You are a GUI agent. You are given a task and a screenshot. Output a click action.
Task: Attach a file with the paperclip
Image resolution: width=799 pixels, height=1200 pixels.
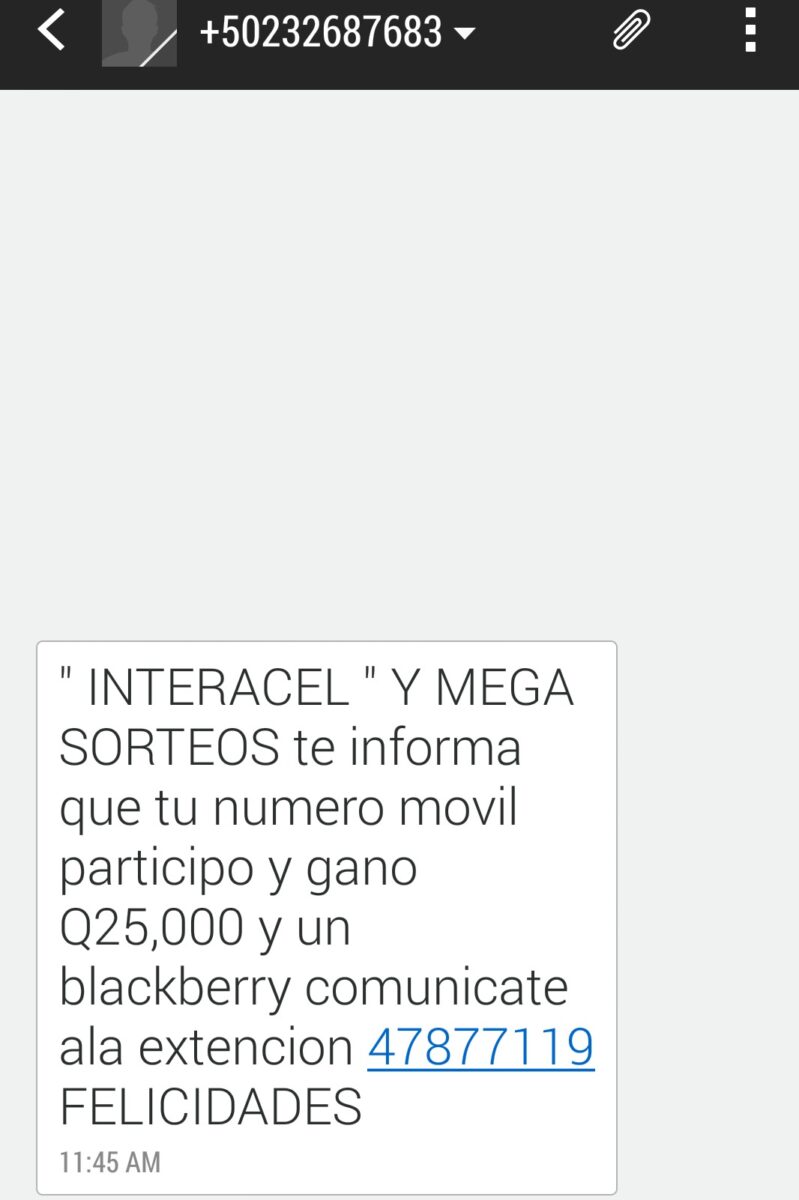point(631,32)
